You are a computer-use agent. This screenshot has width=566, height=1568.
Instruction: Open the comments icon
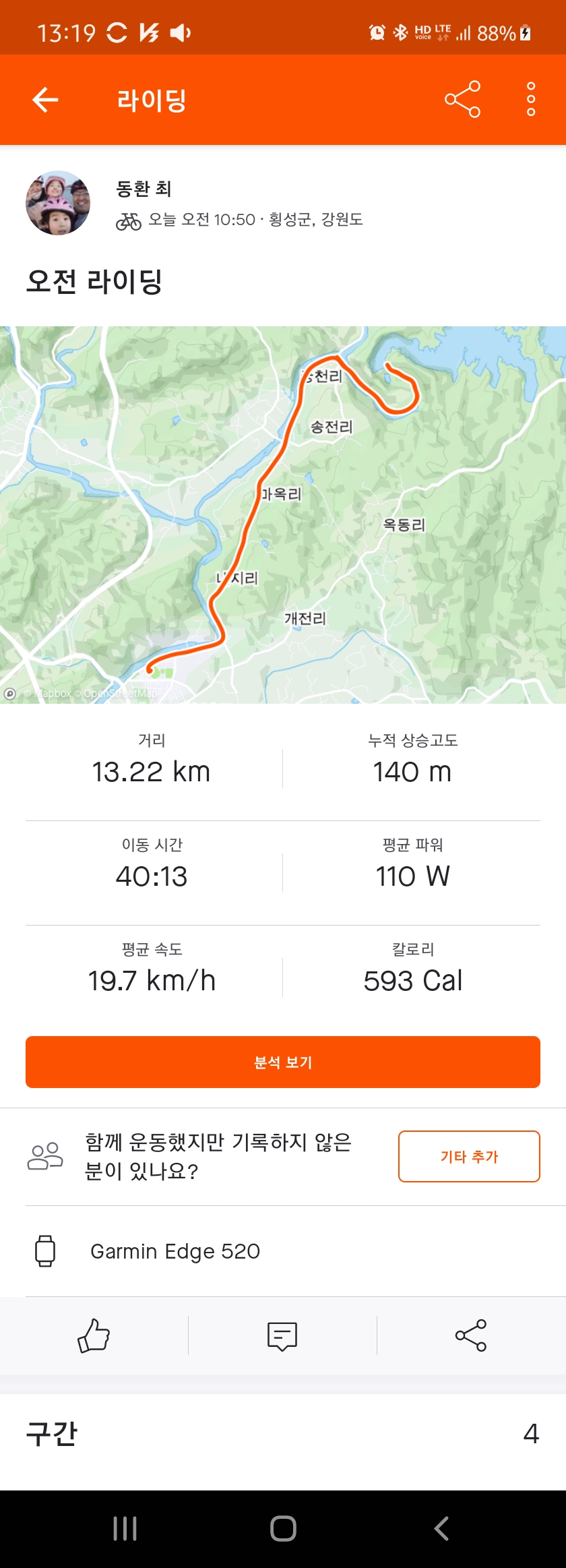(x=282, y=1335)
